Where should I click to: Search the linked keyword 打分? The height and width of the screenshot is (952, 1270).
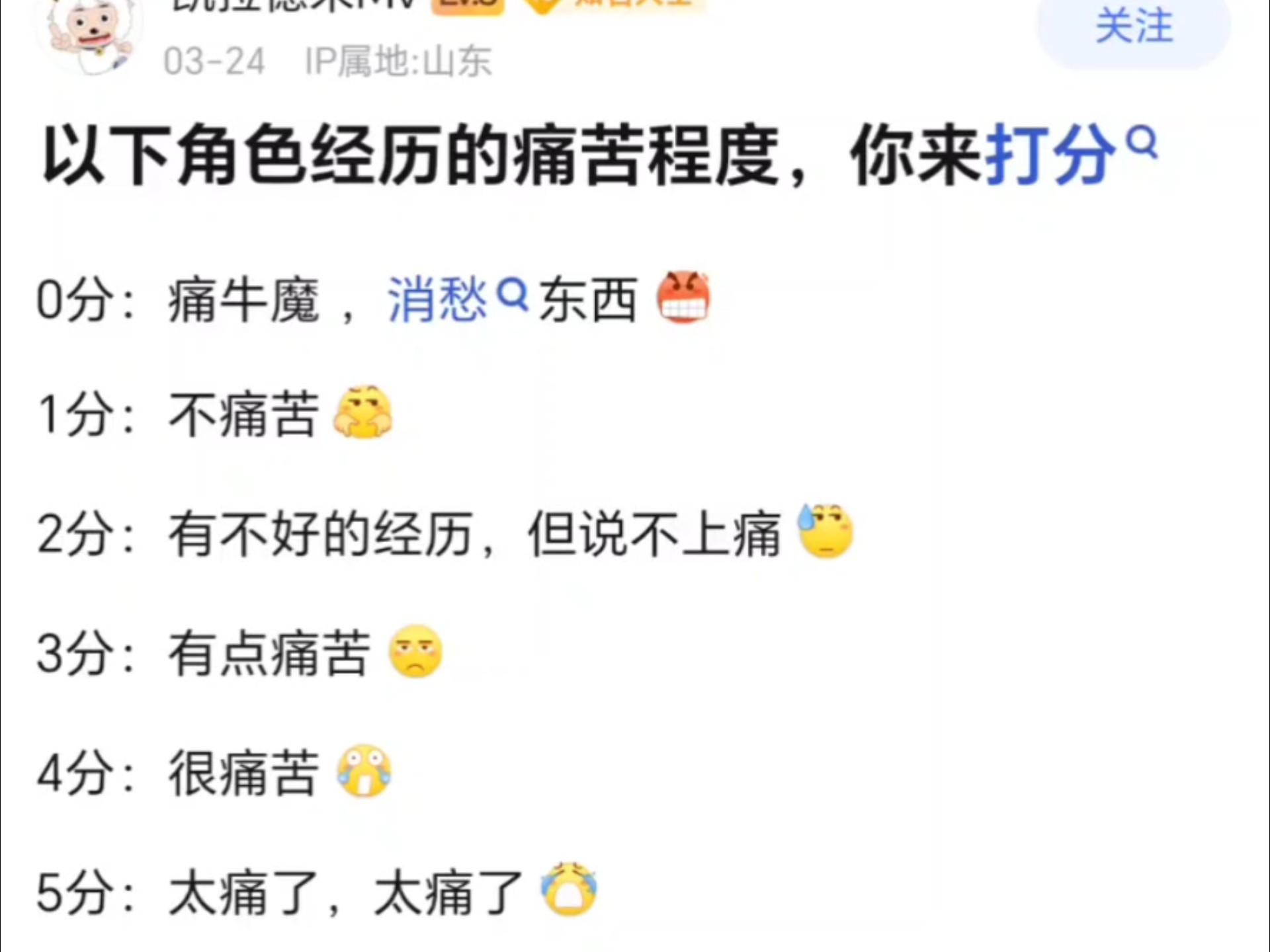1050,156
